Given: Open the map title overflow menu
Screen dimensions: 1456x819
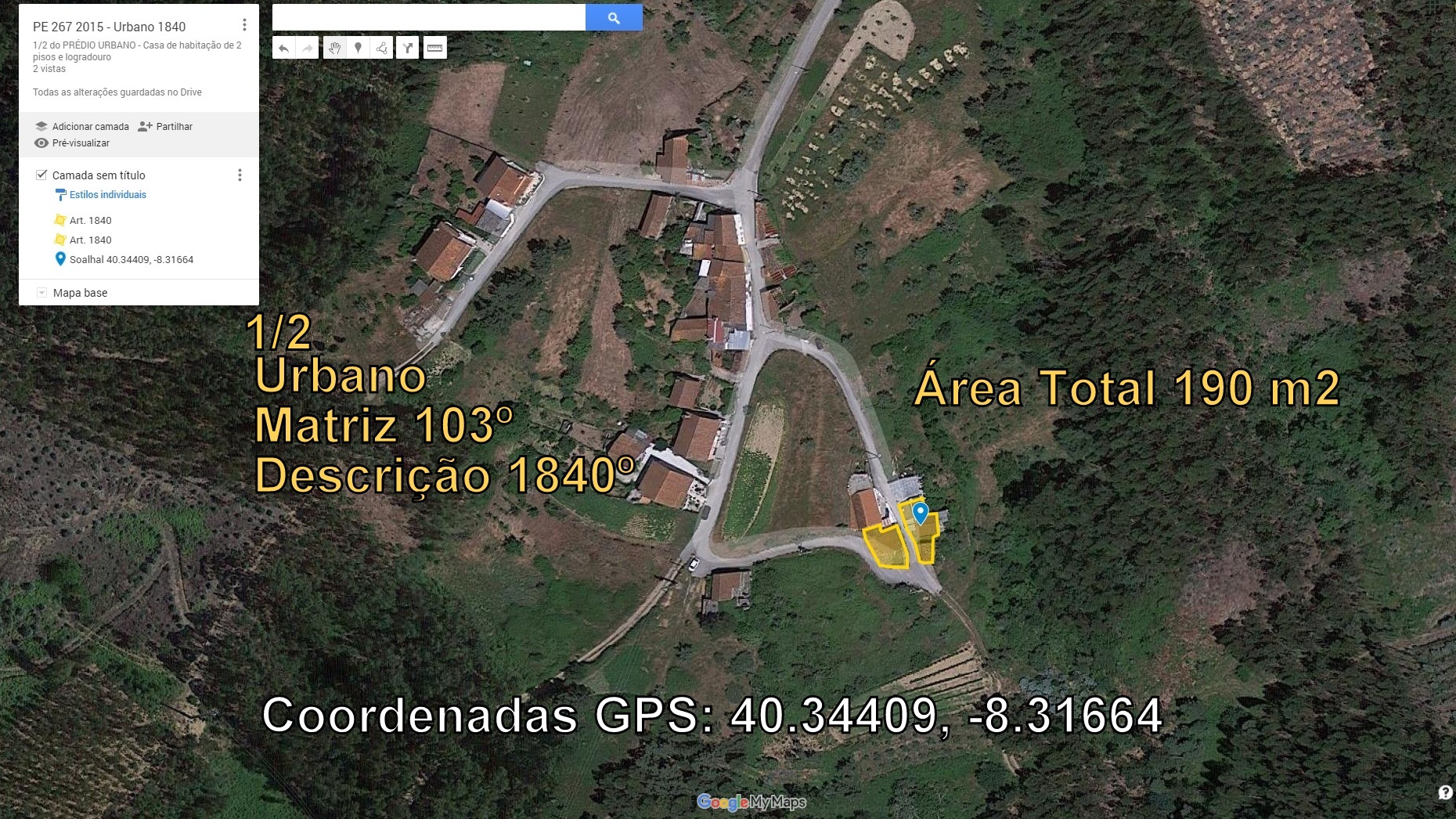Looking at the screenshot, I should (244, 25).
